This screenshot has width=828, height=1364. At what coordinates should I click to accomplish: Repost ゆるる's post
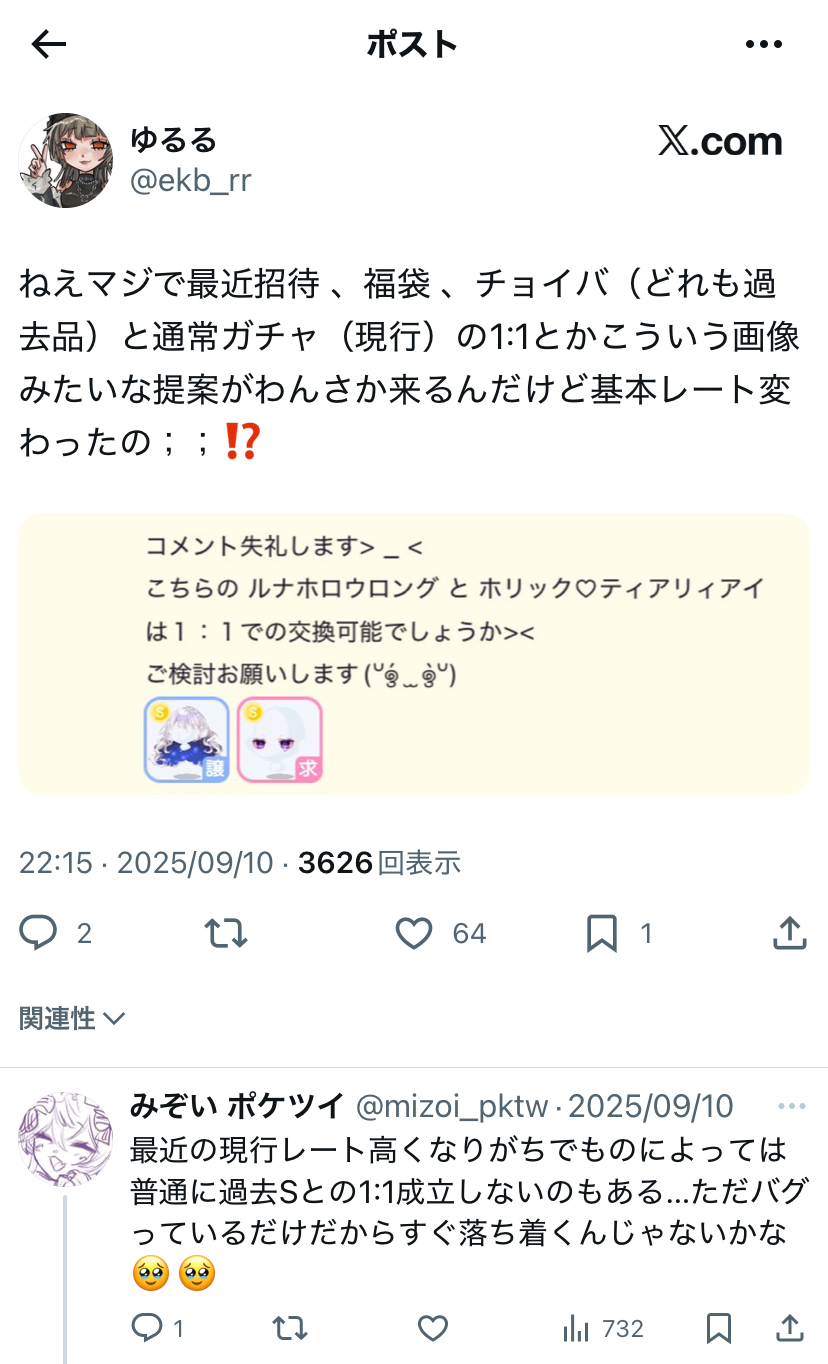click(226, 933)
